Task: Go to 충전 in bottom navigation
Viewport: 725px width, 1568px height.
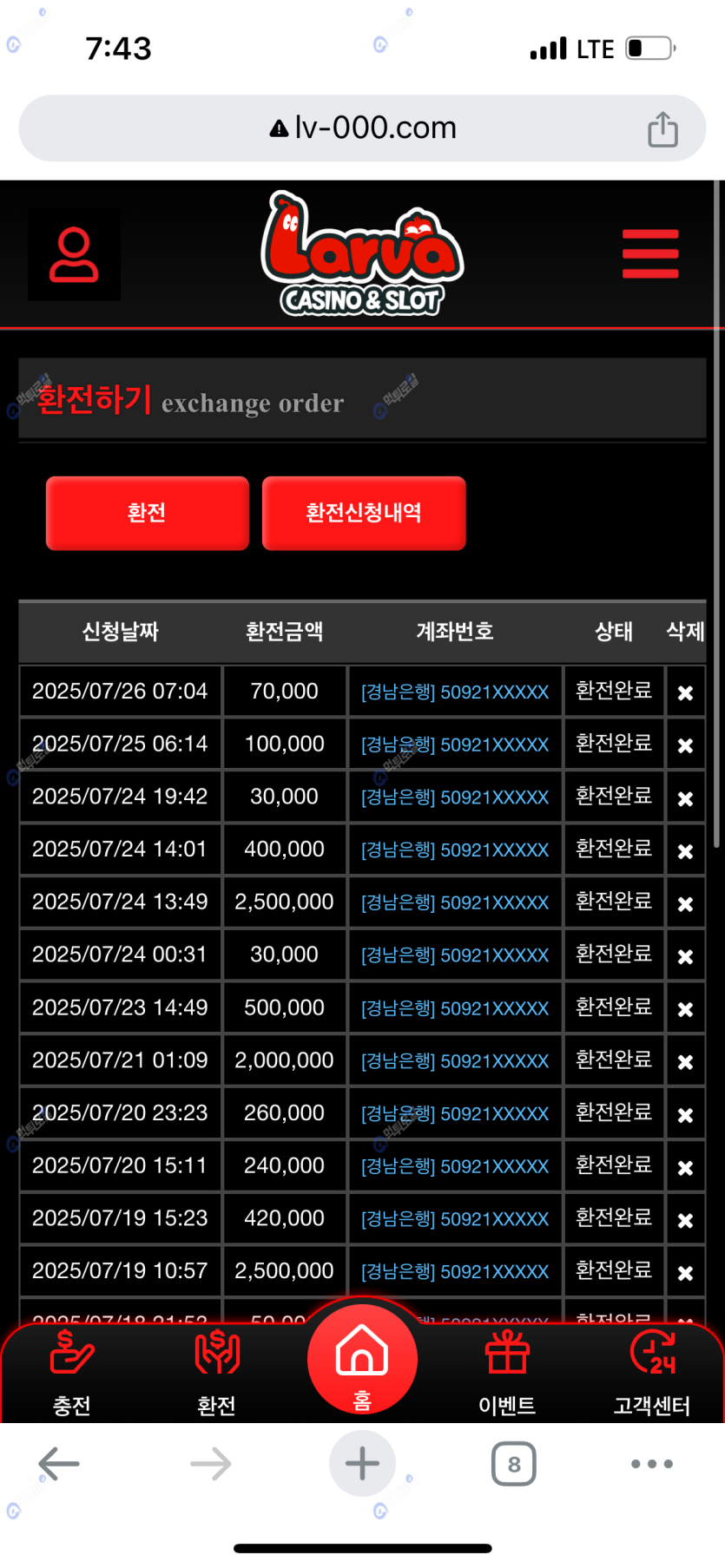Action: coord(72,1373)
